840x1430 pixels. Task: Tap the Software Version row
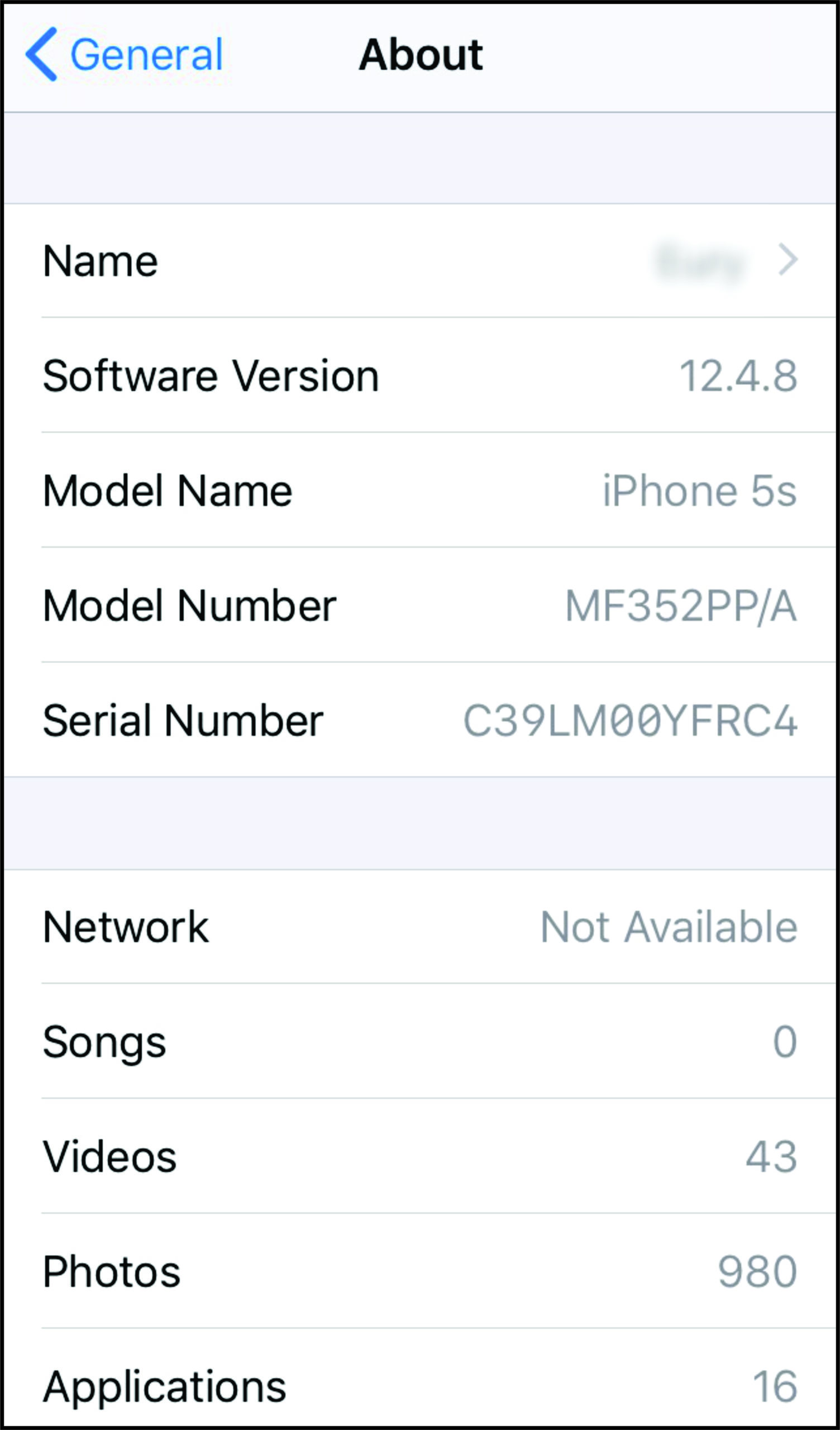420,375
